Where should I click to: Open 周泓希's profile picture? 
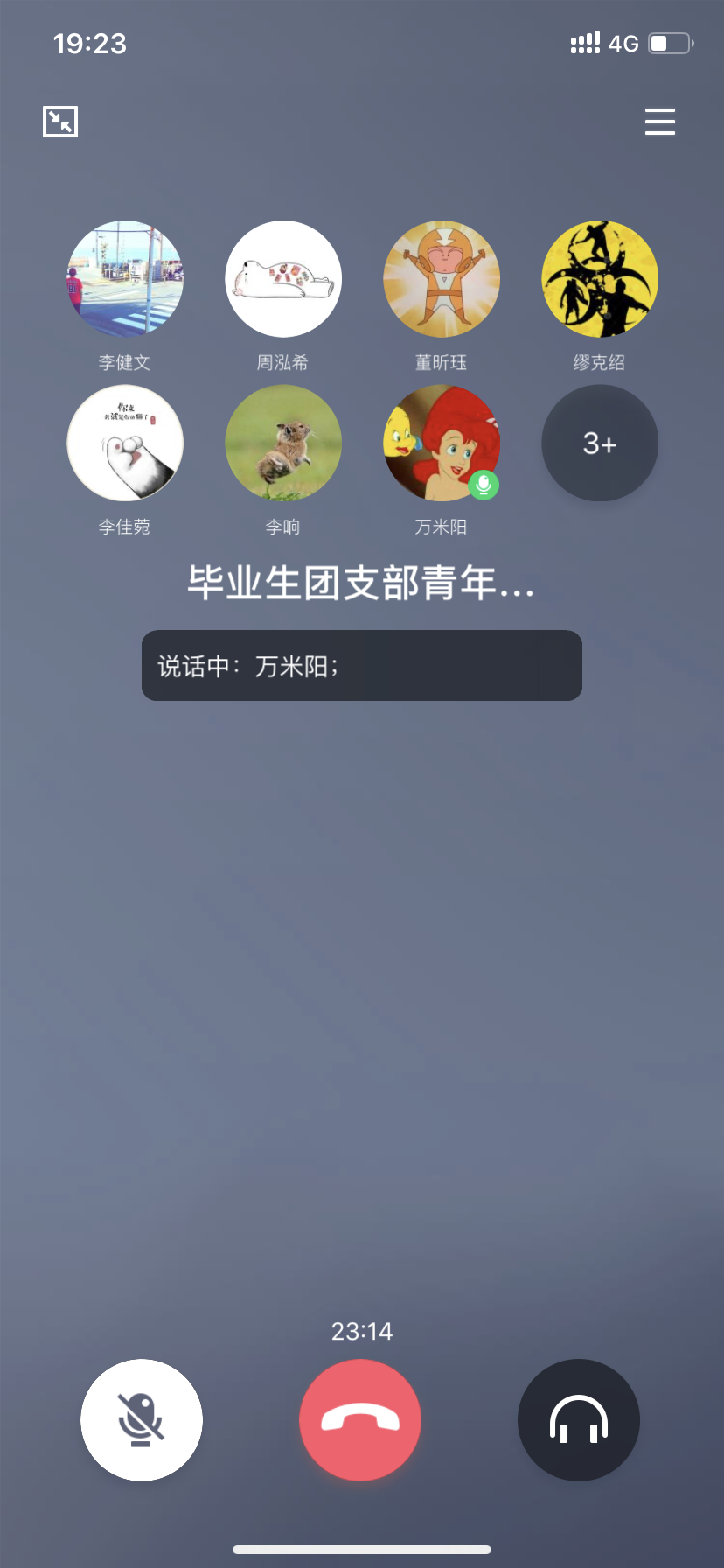pos(283,279)
